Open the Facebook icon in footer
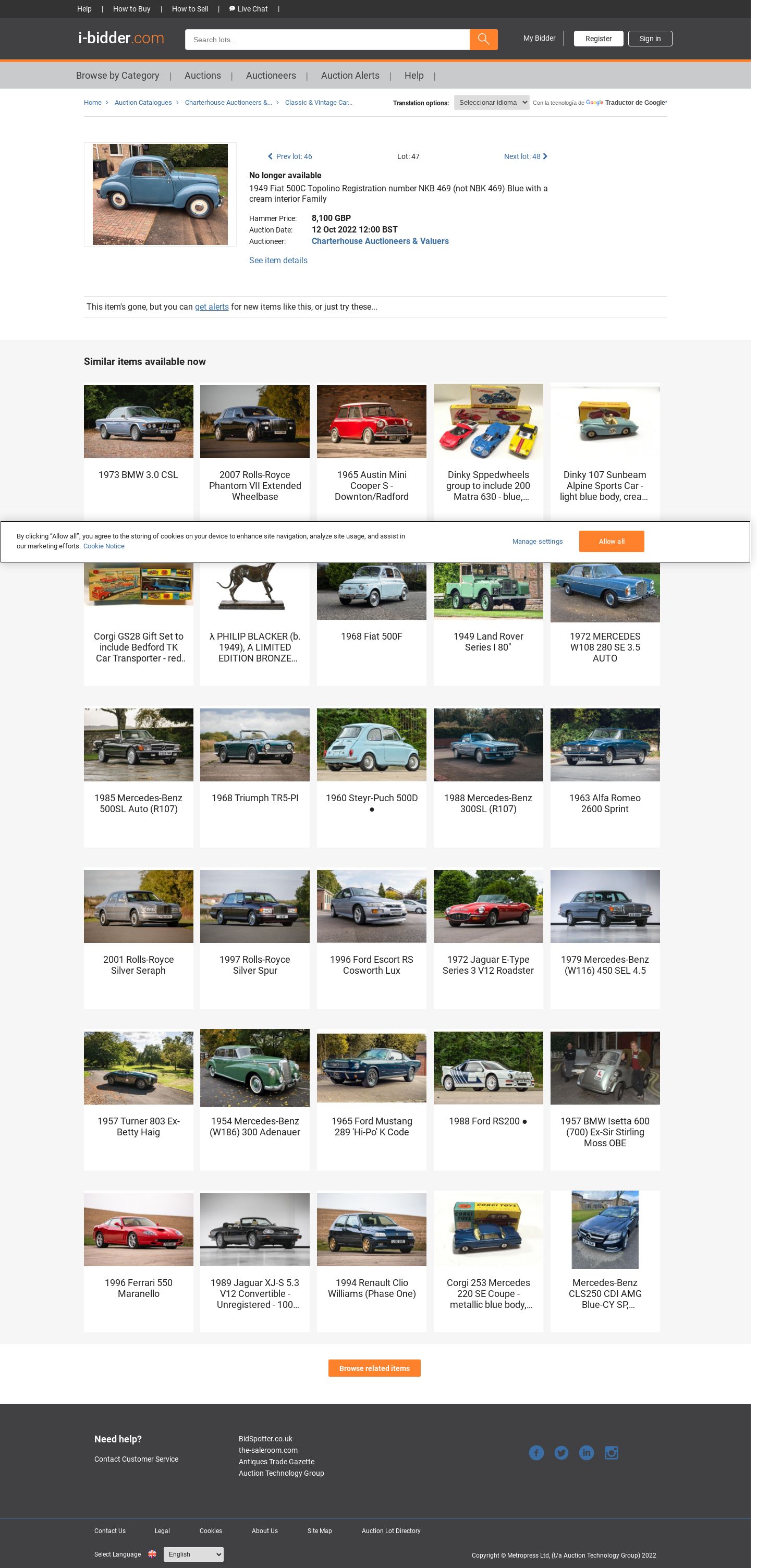Screen dimensions: 757x1568 [x=536, y=1452]
